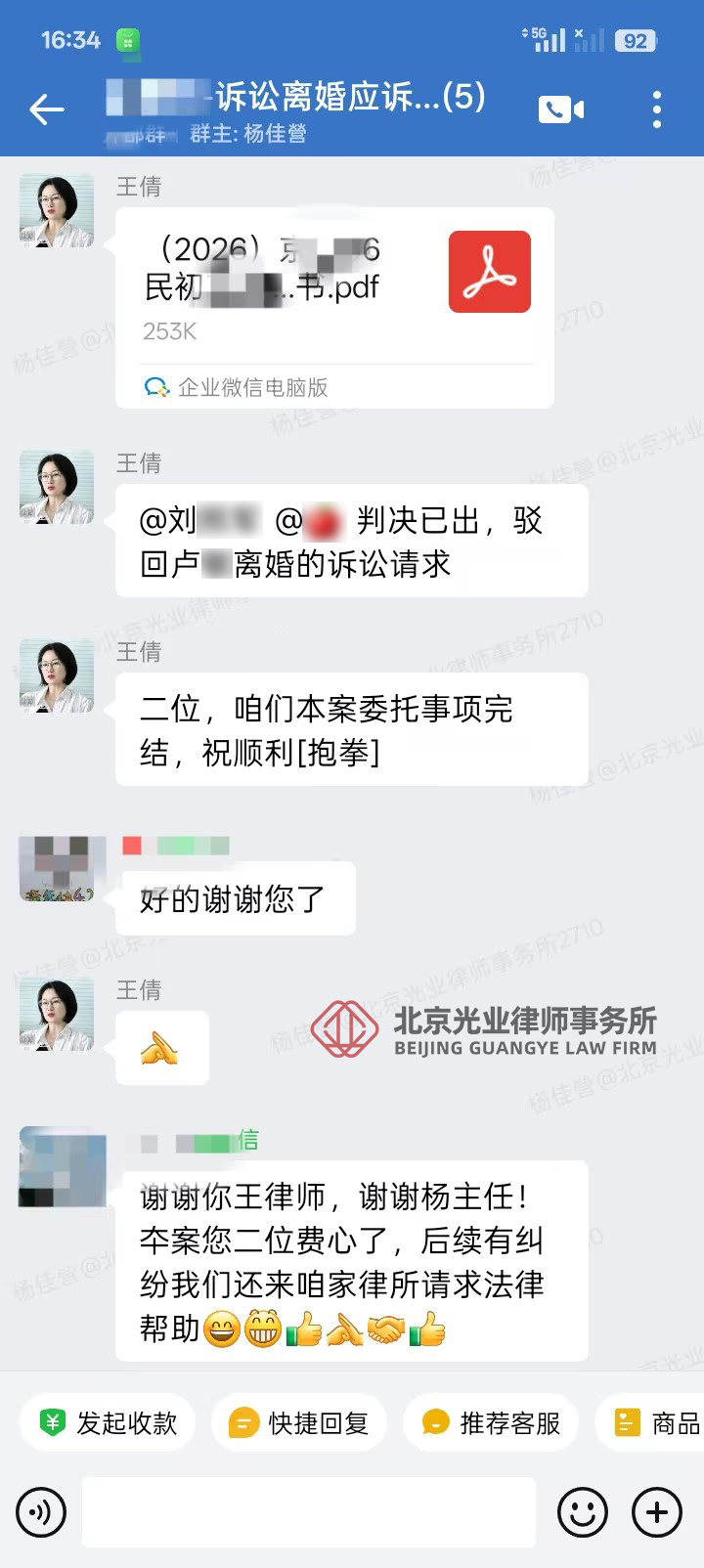Tap the voice input icon beside message box

point(41,1511)
